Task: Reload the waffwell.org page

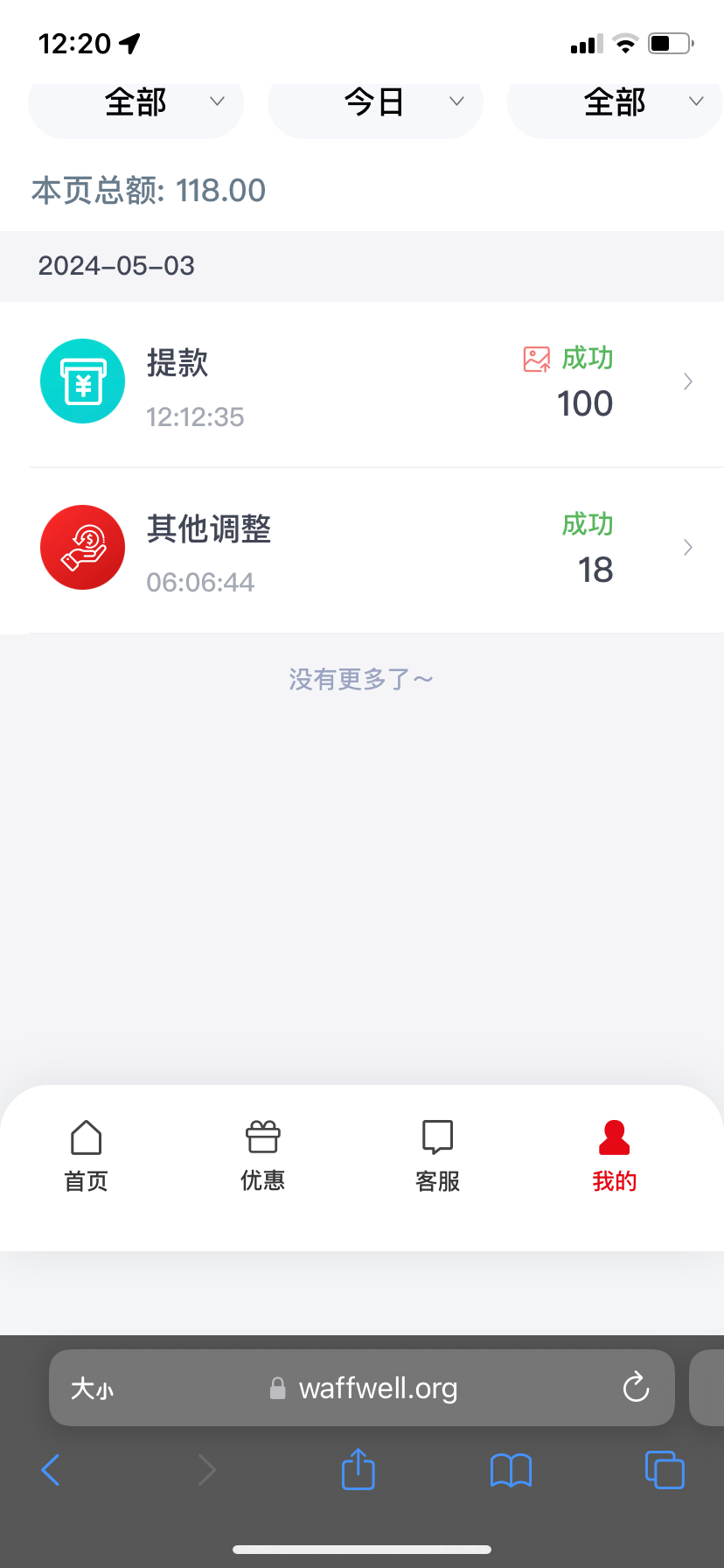Action: 636,1387
